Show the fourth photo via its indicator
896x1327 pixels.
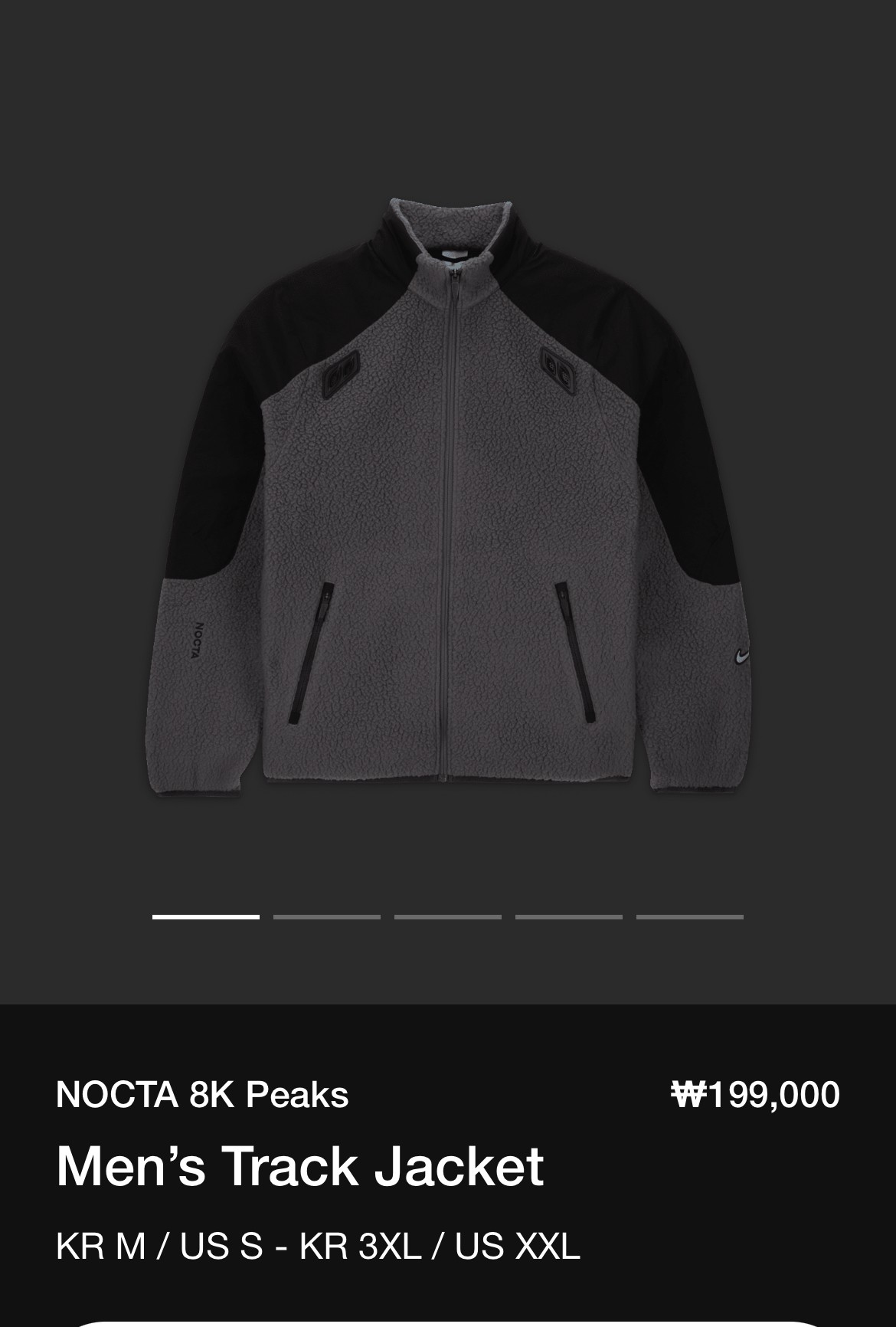pyautogui.click(x=569, y=916)
